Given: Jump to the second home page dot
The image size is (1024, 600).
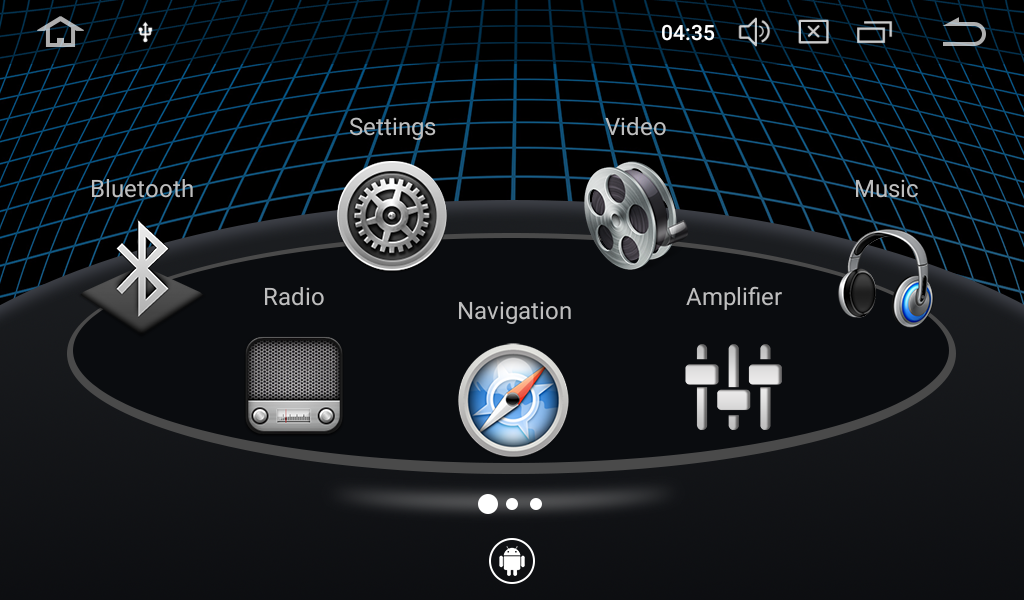Looking at the screenshot, I should (512, 504).
